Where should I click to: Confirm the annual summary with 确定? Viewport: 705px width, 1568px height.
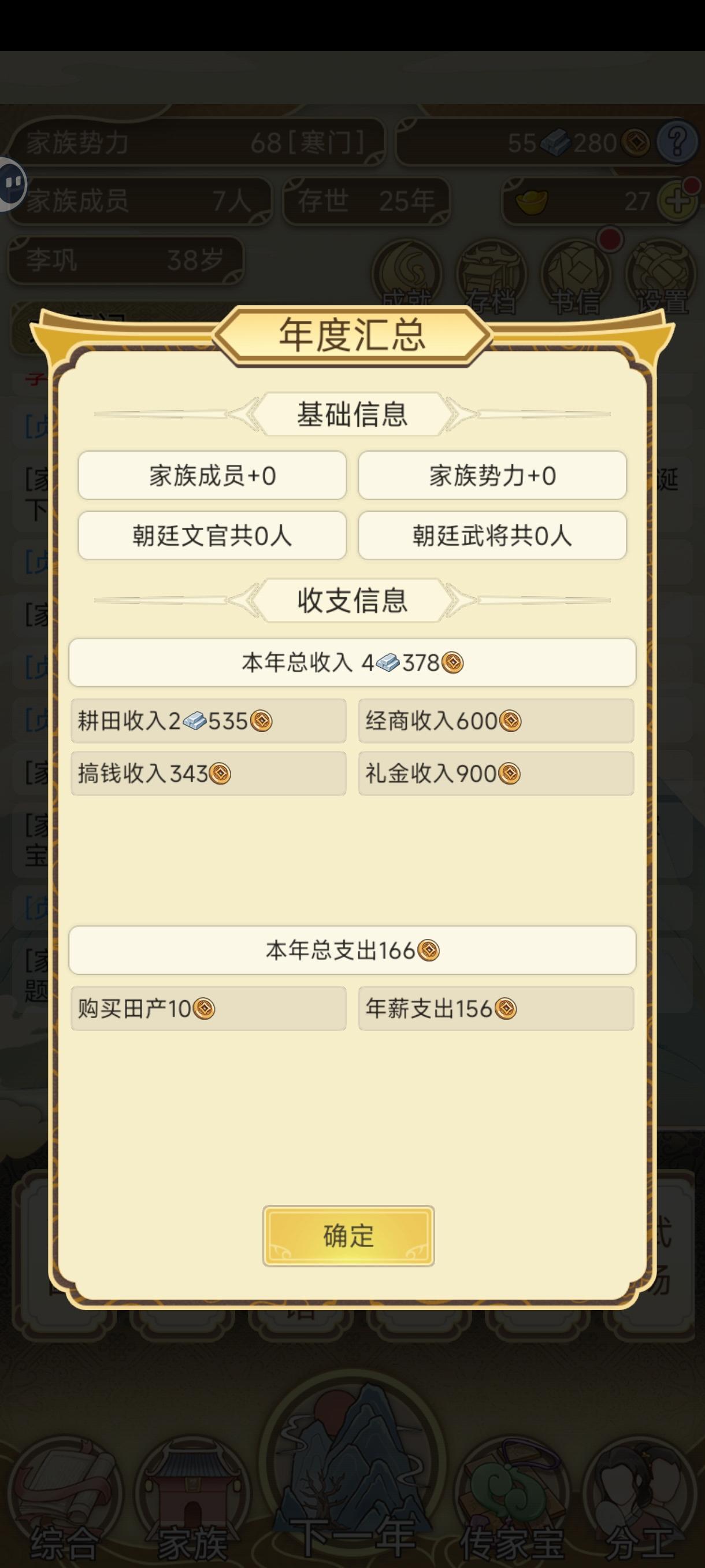coord(348,1236)
